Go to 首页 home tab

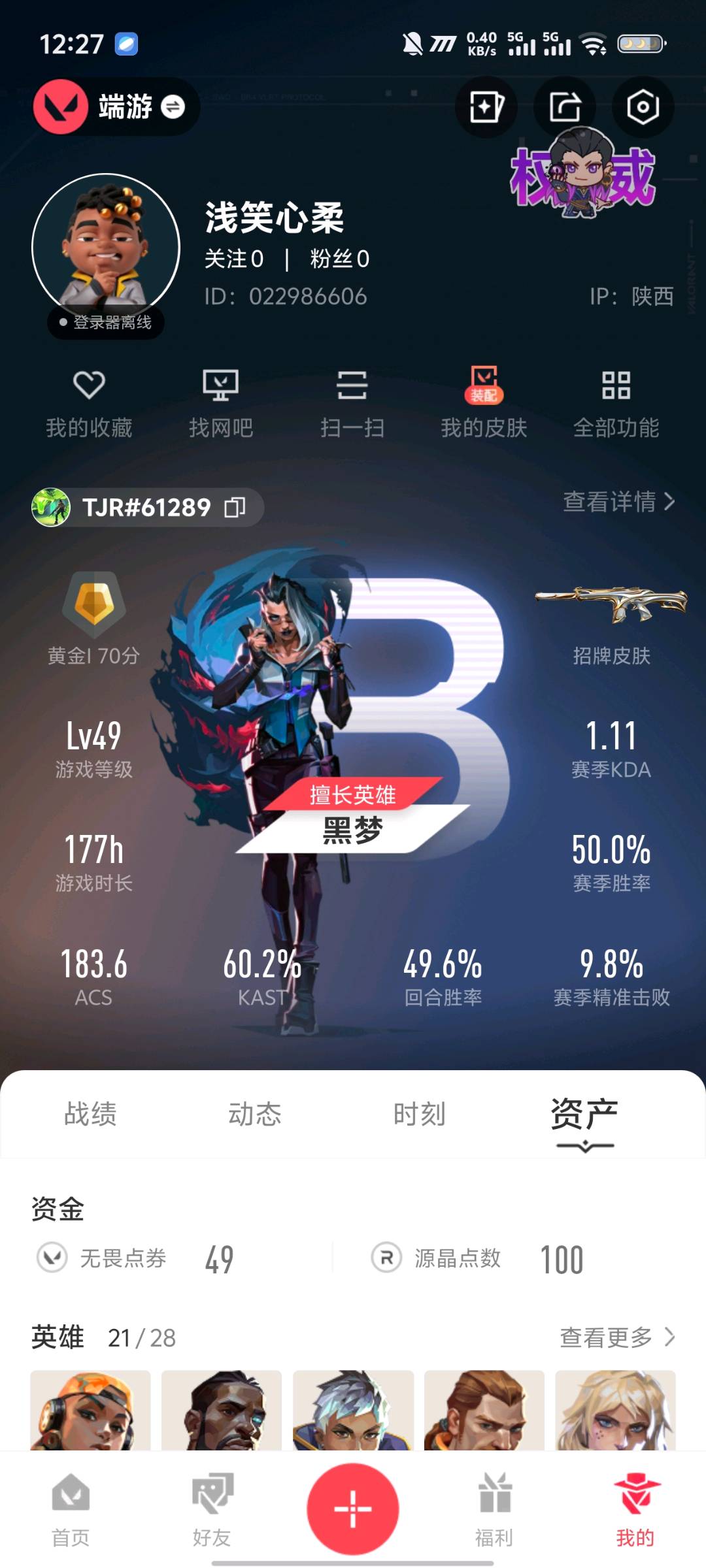(71, 1509)
